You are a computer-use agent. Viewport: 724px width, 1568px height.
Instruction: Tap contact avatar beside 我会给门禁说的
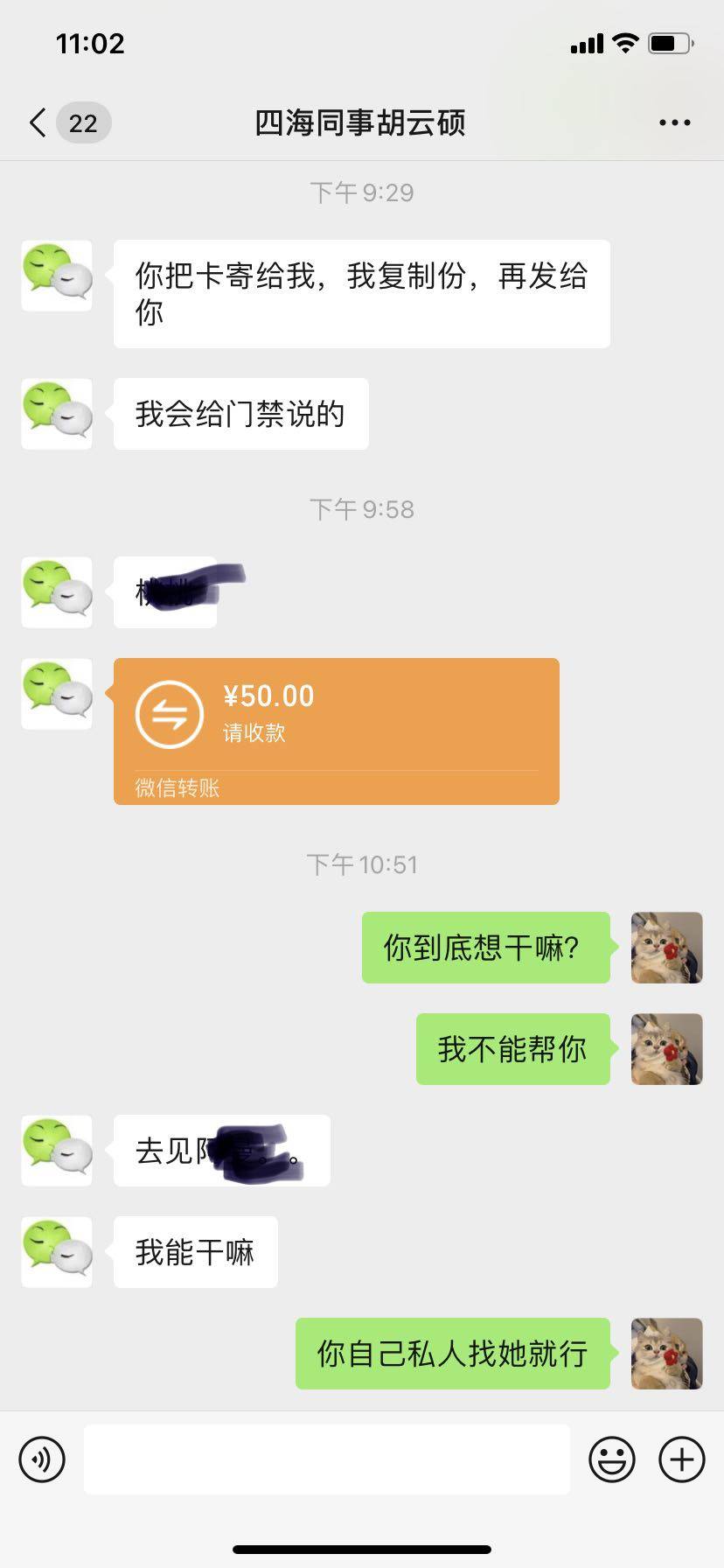click(57, 414)
